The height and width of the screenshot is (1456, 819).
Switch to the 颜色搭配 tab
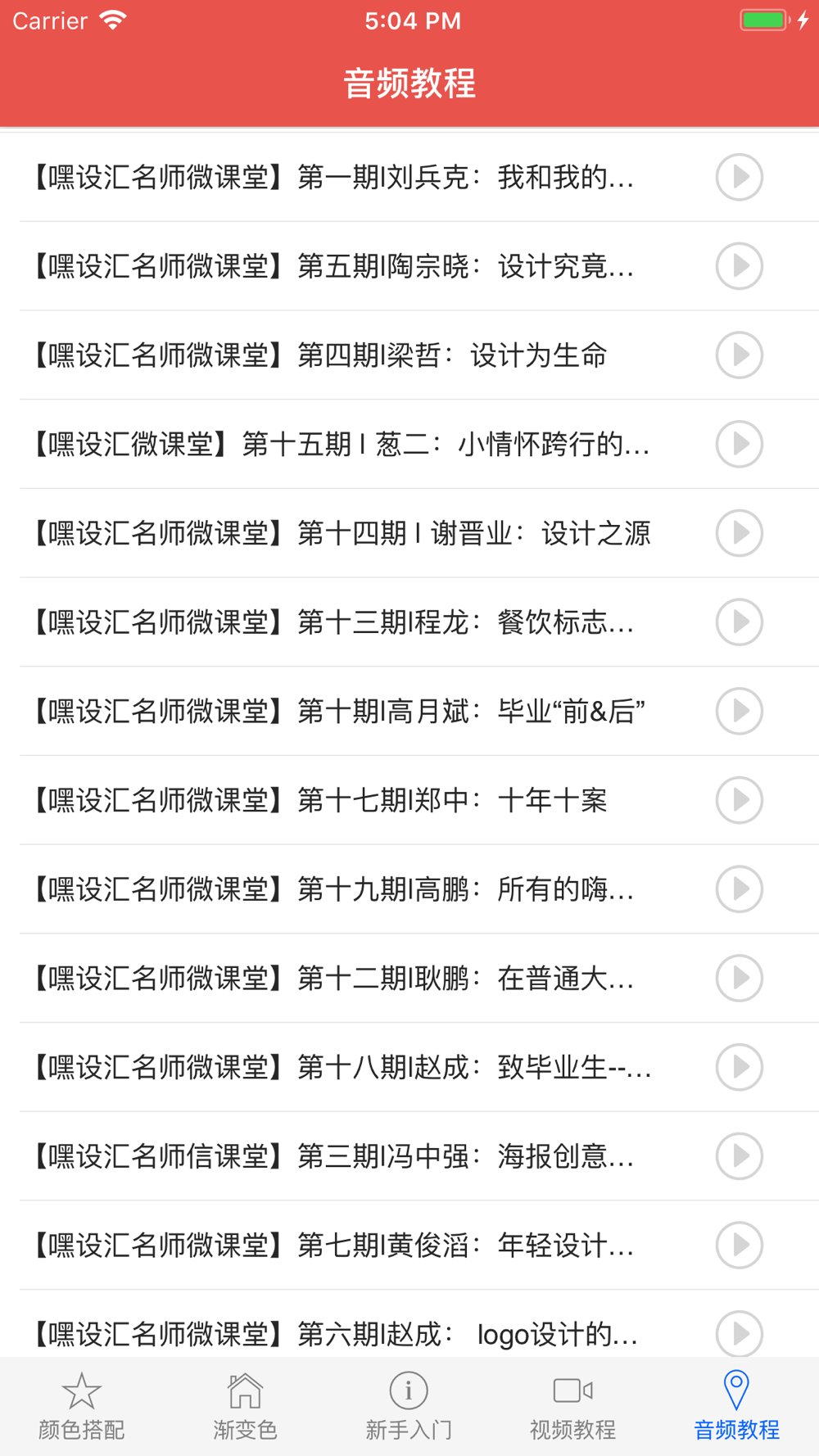[82, 1407]
